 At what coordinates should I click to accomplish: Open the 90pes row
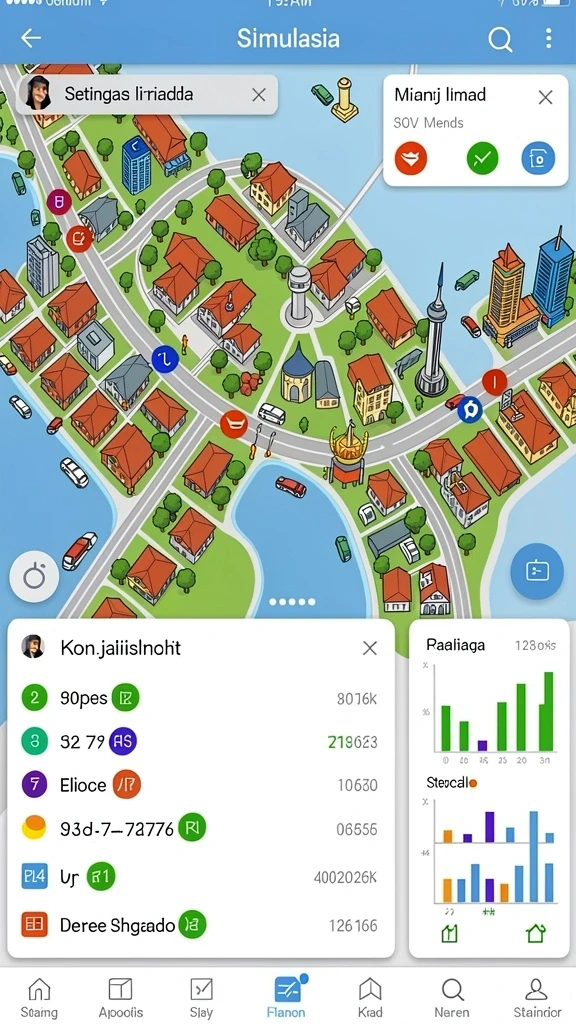click(x=200, y=698)
